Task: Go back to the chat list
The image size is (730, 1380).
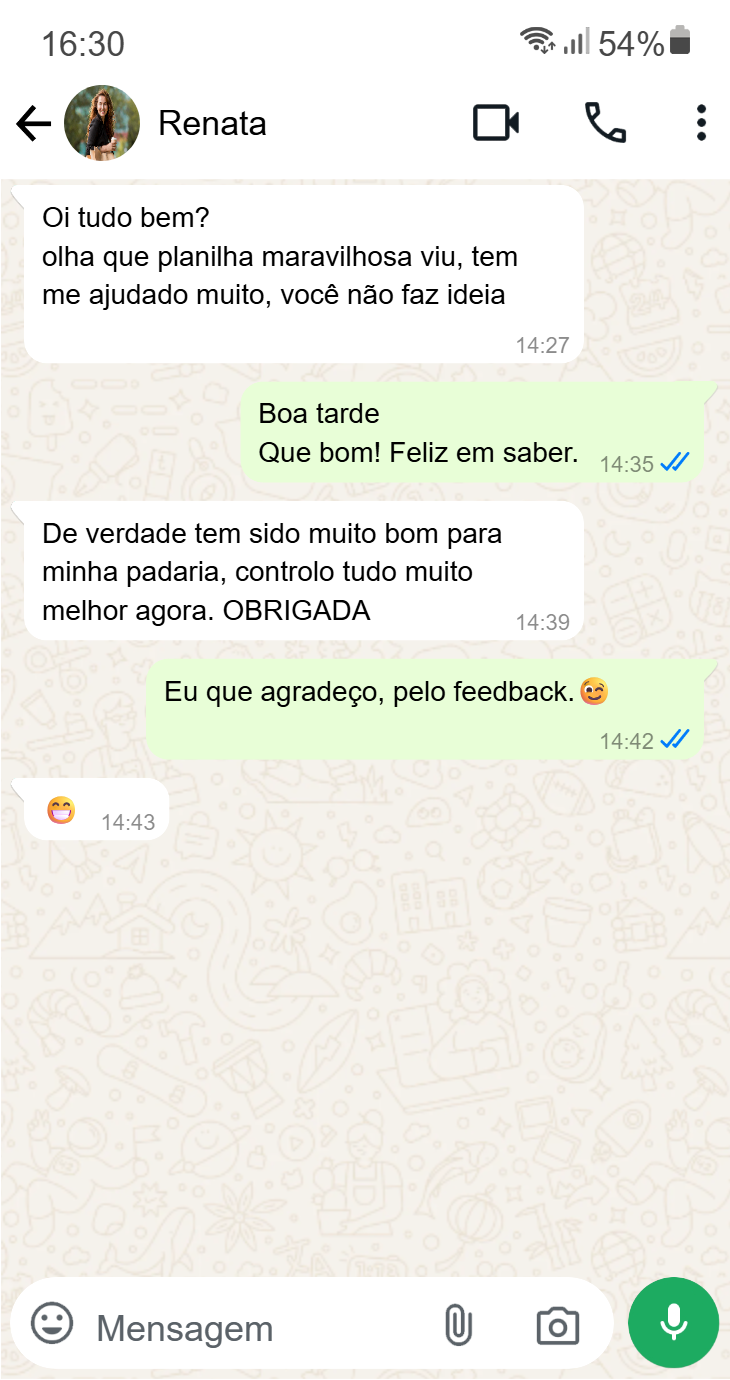Action: [x=33, y=124]
